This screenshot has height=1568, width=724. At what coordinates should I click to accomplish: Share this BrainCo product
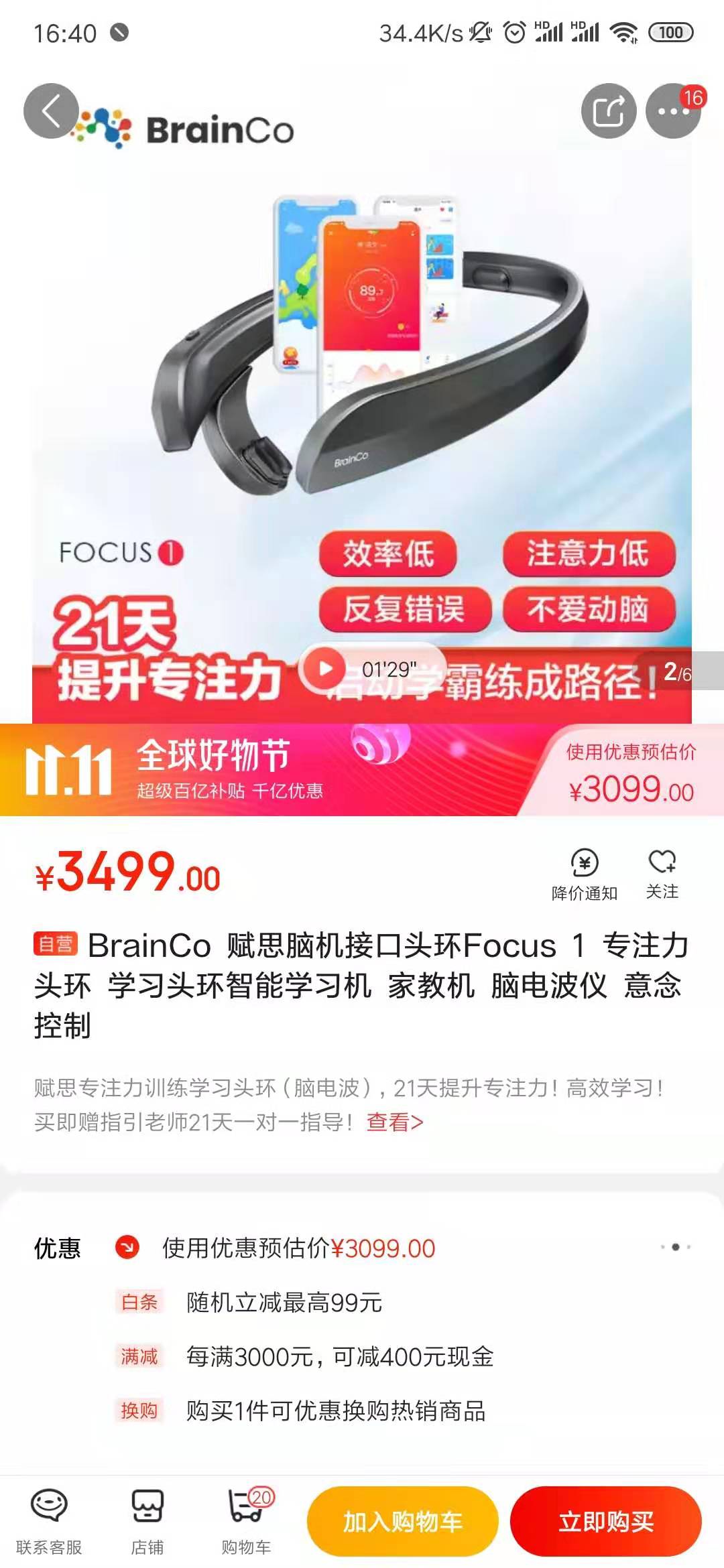tap(608, 111)
